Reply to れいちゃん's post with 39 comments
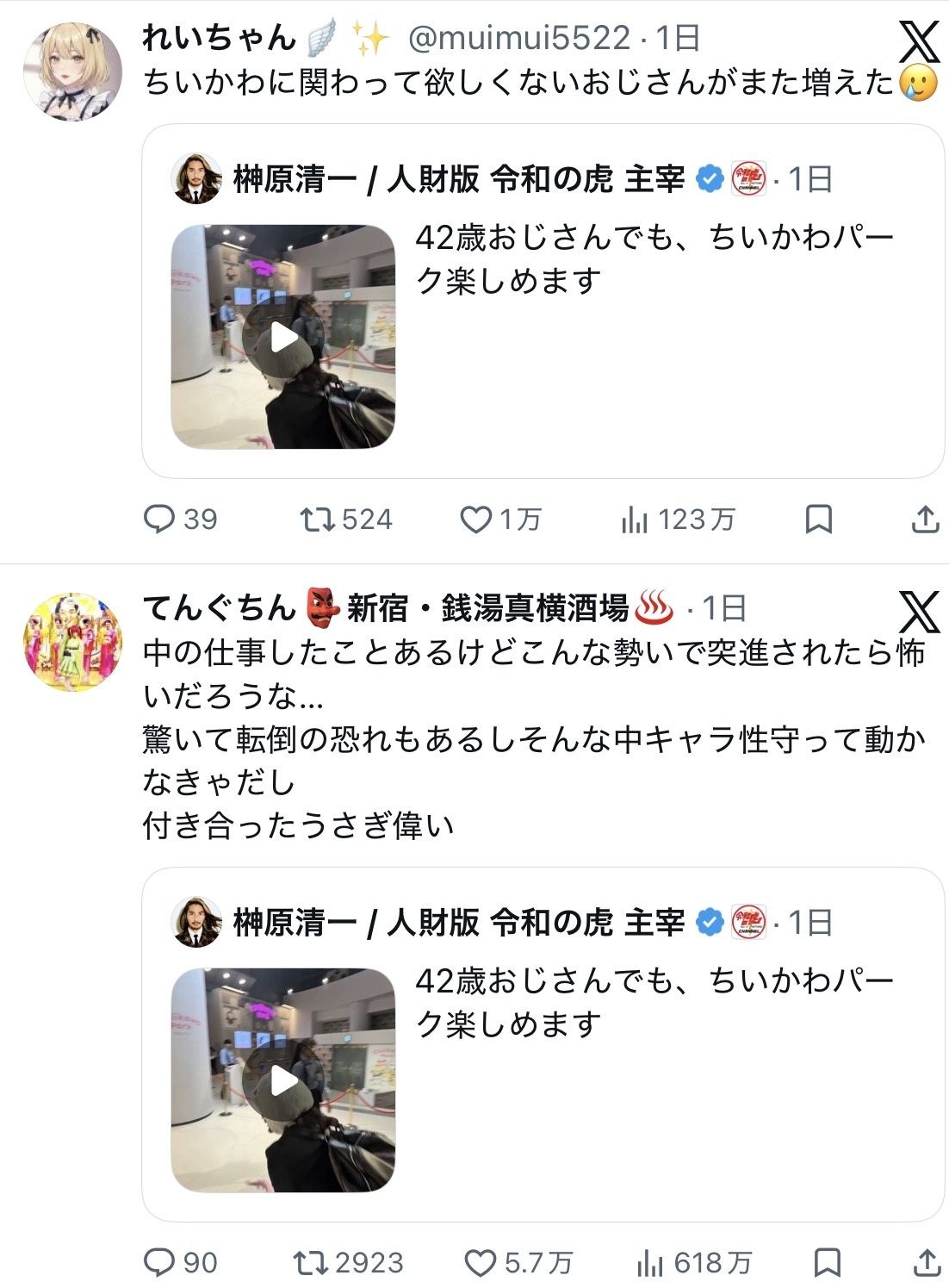 [179, 520]
